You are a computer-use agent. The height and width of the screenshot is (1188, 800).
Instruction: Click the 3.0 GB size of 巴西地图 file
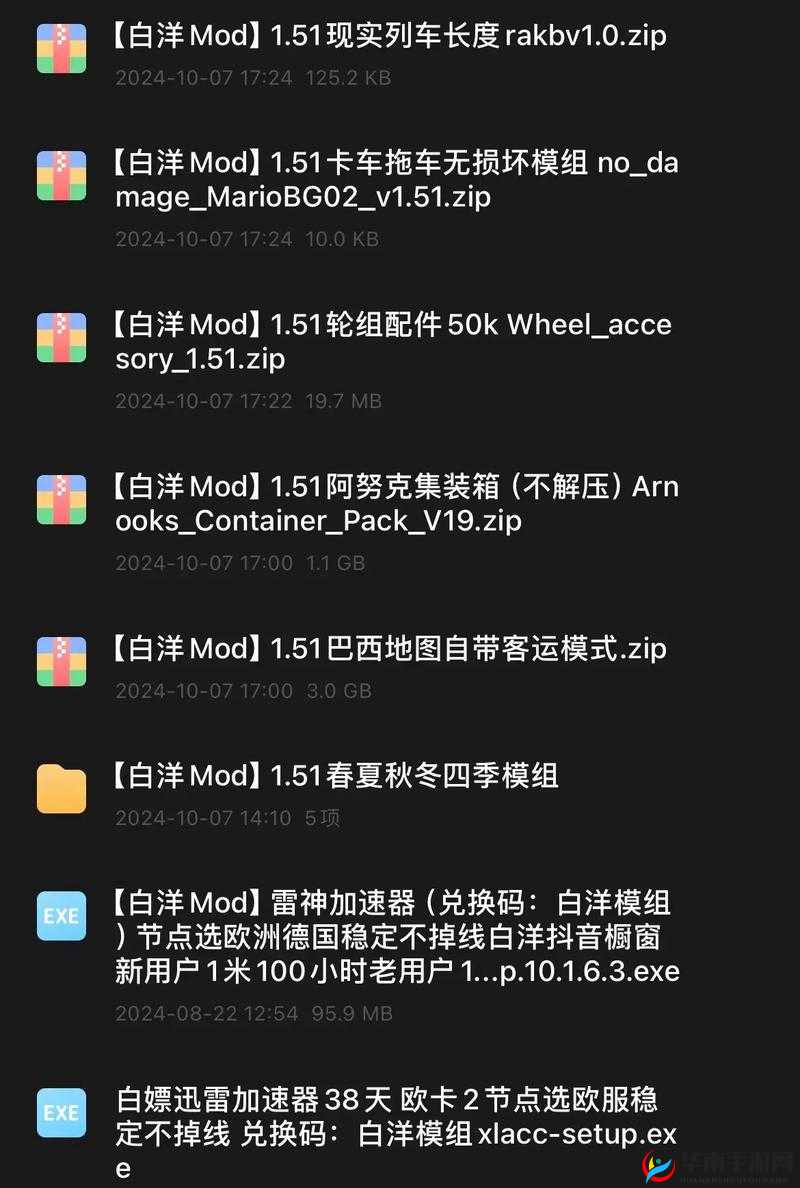click(342, 691)
